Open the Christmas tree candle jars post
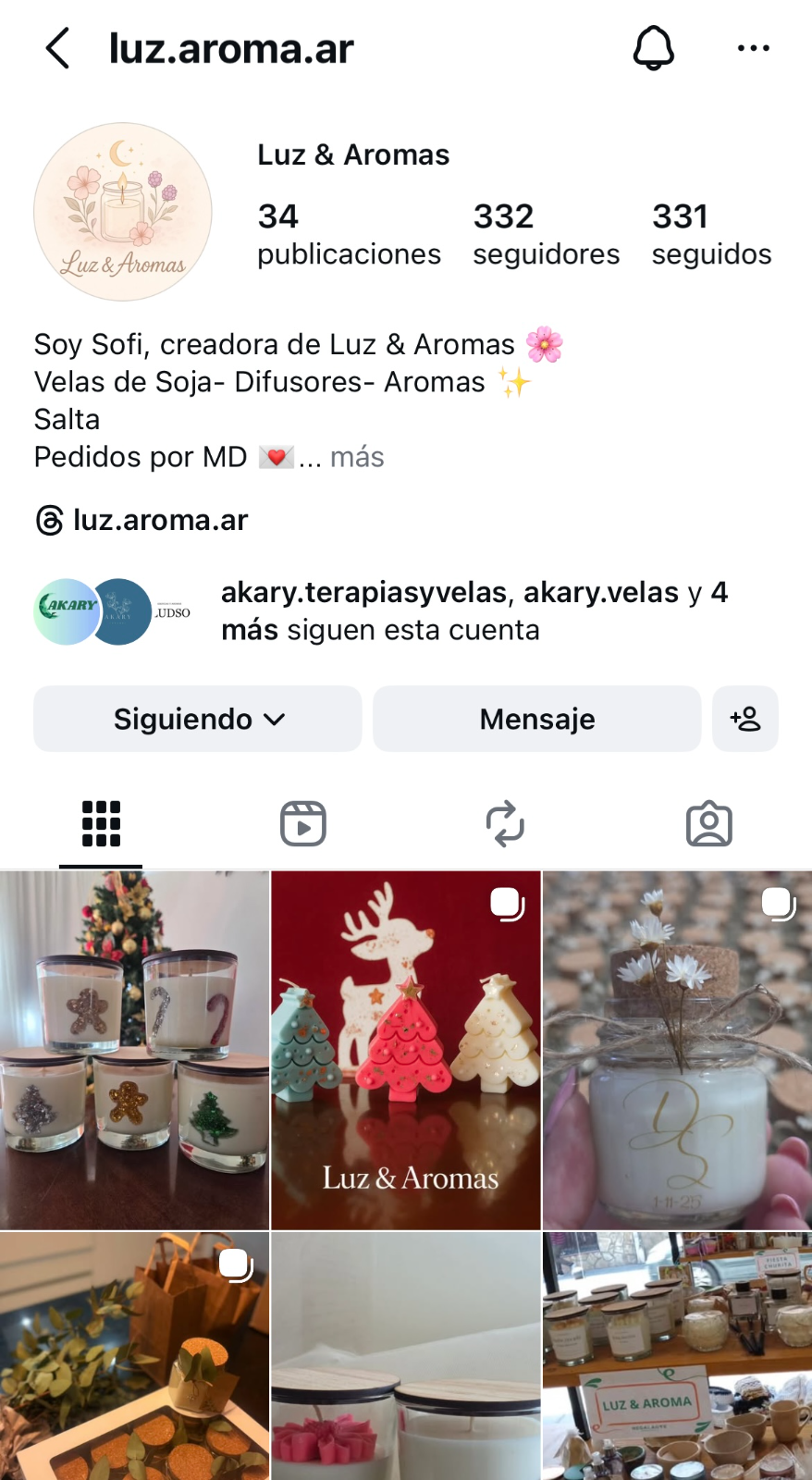Screen dimensions: 812x1480 point(134,1050)
